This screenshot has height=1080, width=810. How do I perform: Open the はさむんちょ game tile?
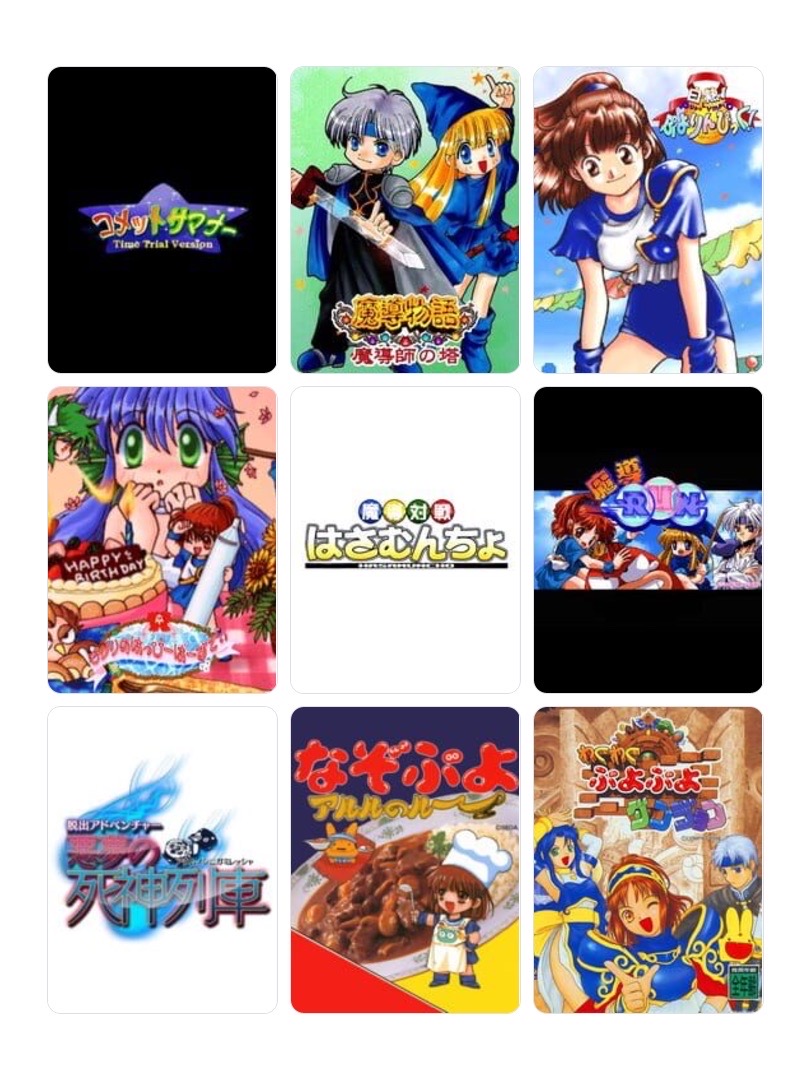[x=405, y=539]
